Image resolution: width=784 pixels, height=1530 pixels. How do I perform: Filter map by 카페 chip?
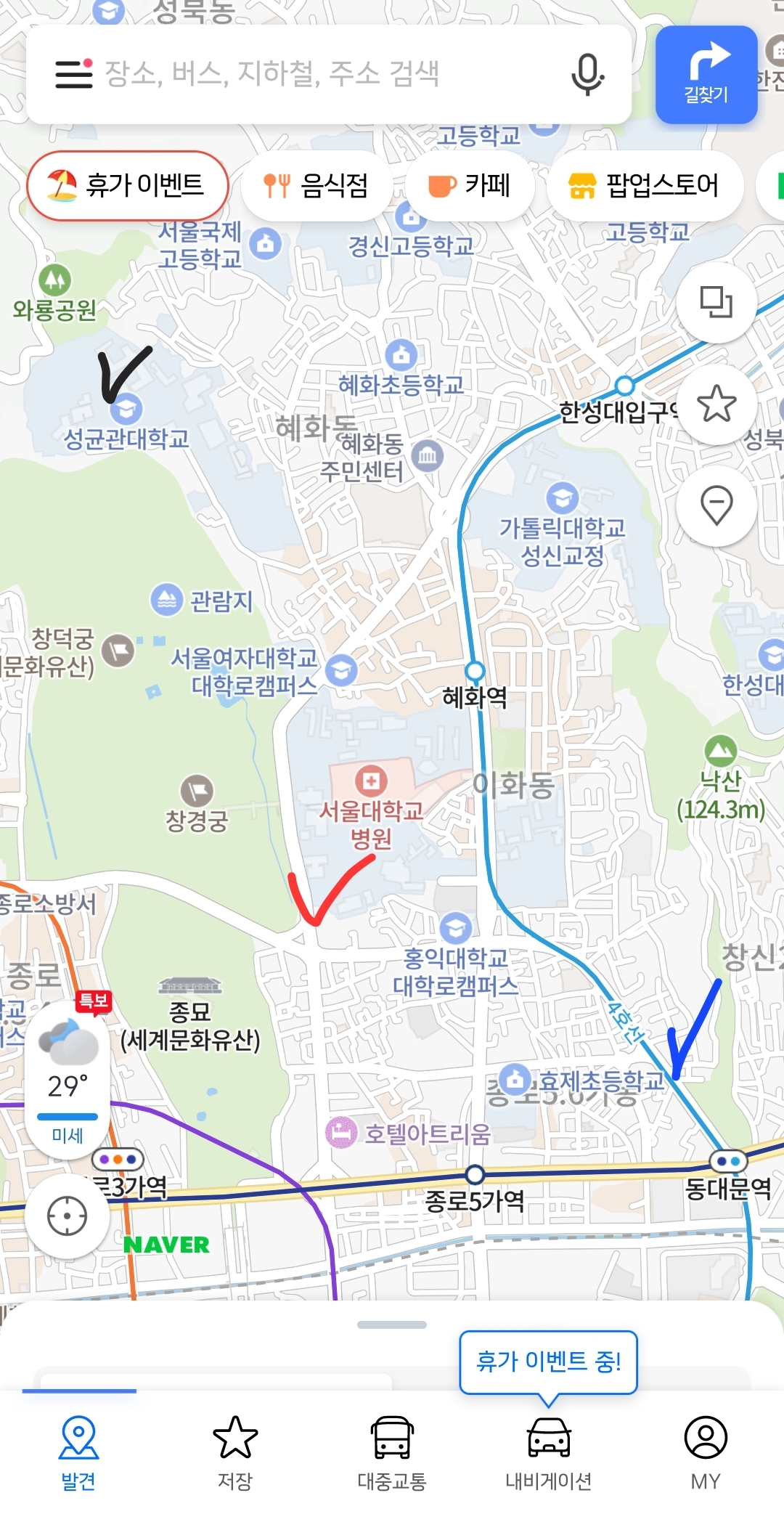[x=470, y=186]
